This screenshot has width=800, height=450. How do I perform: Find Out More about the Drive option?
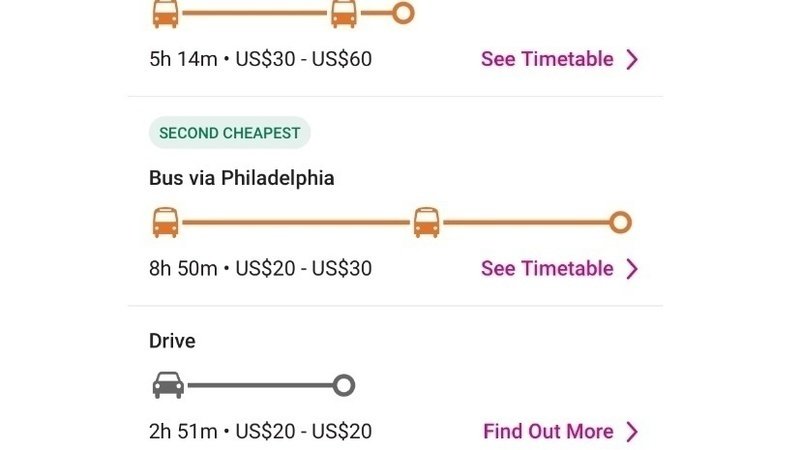click(560, 432)
